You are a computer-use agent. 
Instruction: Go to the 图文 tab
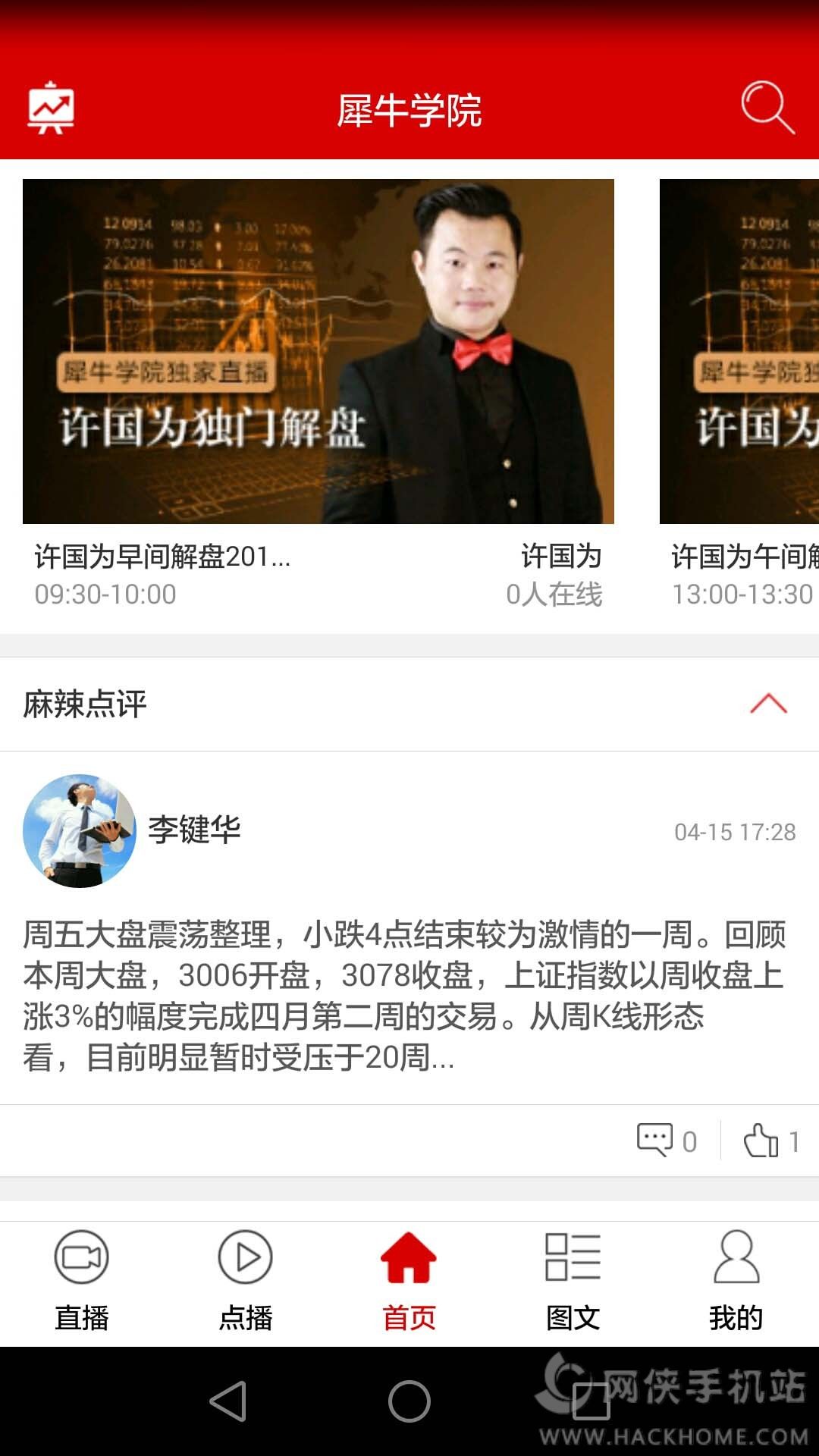coord(573,1282)
